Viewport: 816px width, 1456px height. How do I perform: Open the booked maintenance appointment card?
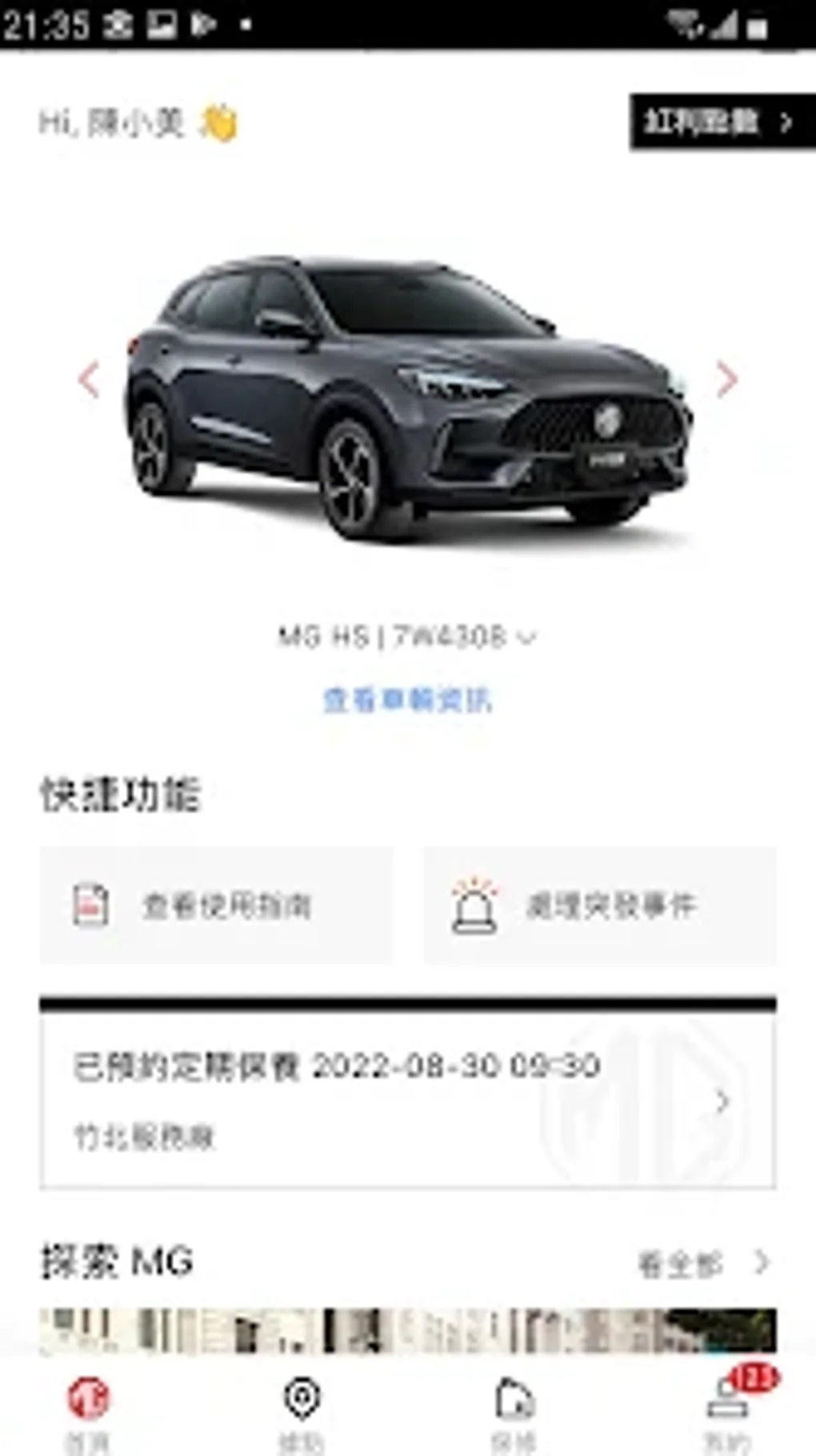coord(406,1101)
